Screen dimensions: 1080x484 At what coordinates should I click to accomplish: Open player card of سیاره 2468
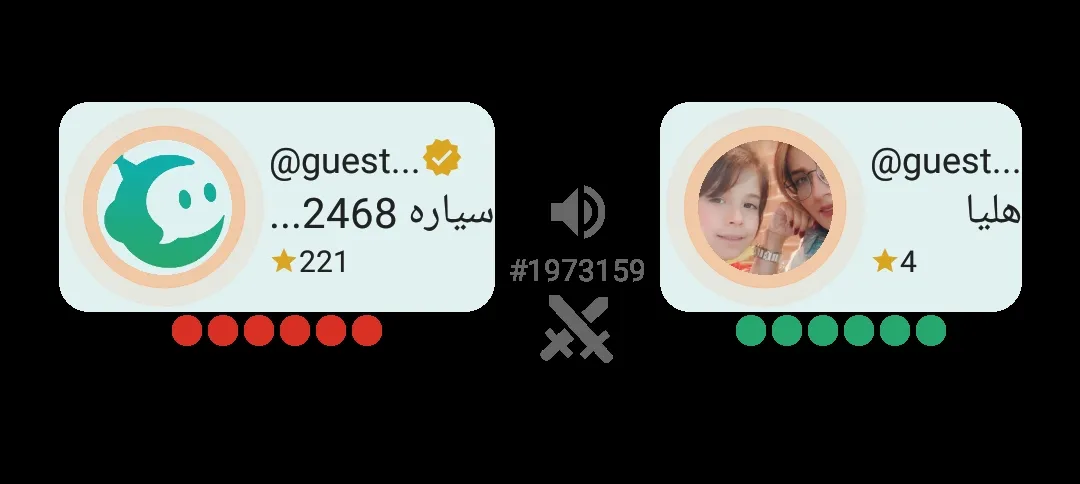(277, 207)
